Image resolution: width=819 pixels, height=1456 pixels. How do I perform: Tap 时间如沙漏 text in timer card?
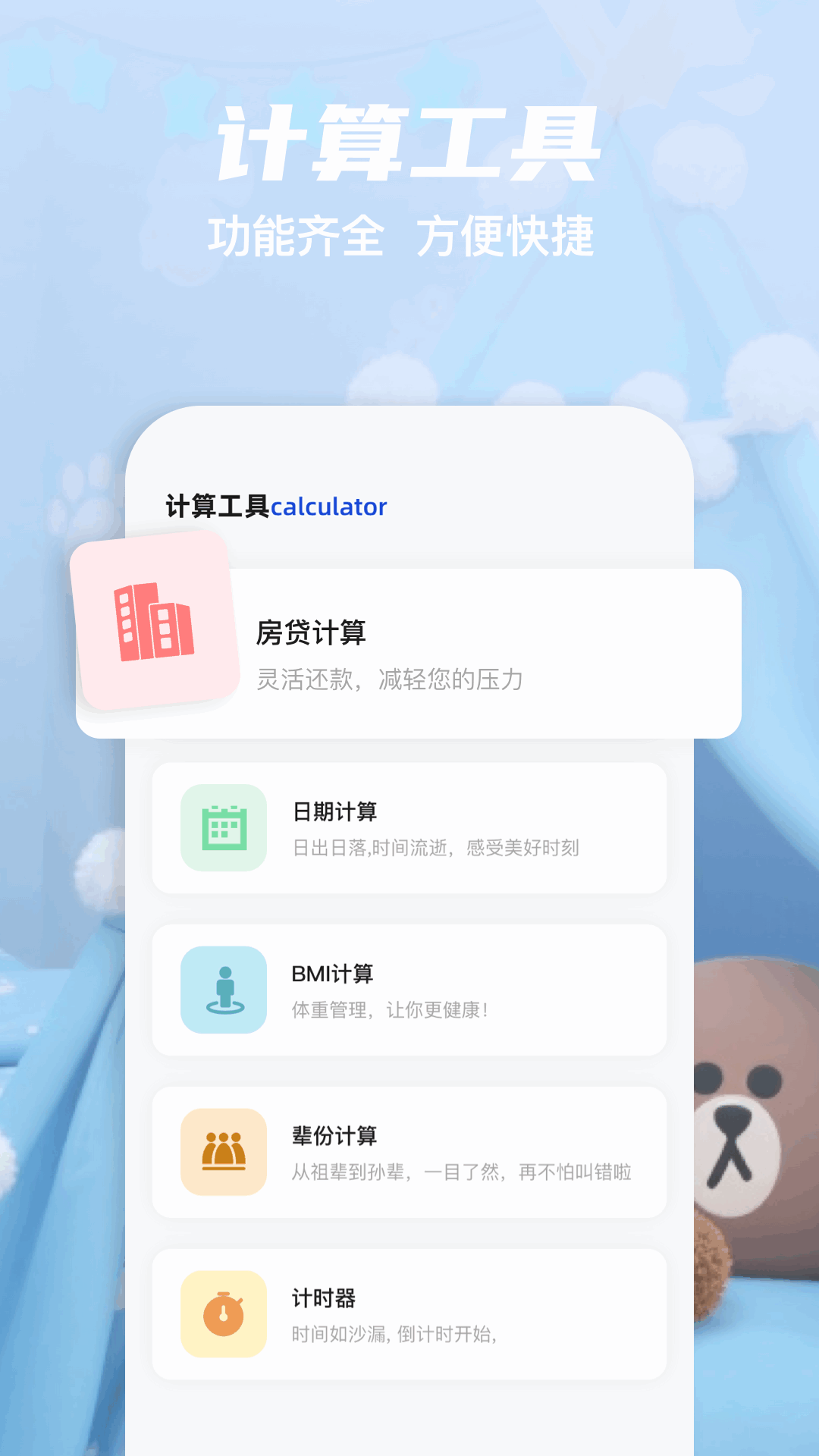(397, 1333)
